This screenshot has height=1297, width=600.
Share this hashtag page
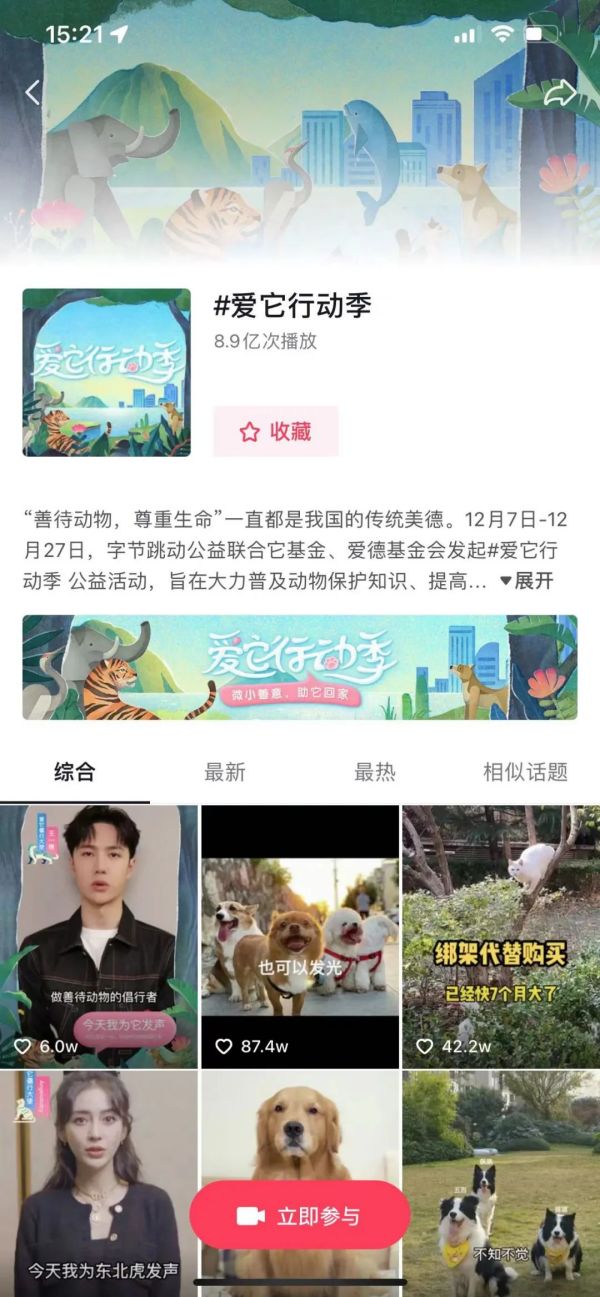pos(559,93)
